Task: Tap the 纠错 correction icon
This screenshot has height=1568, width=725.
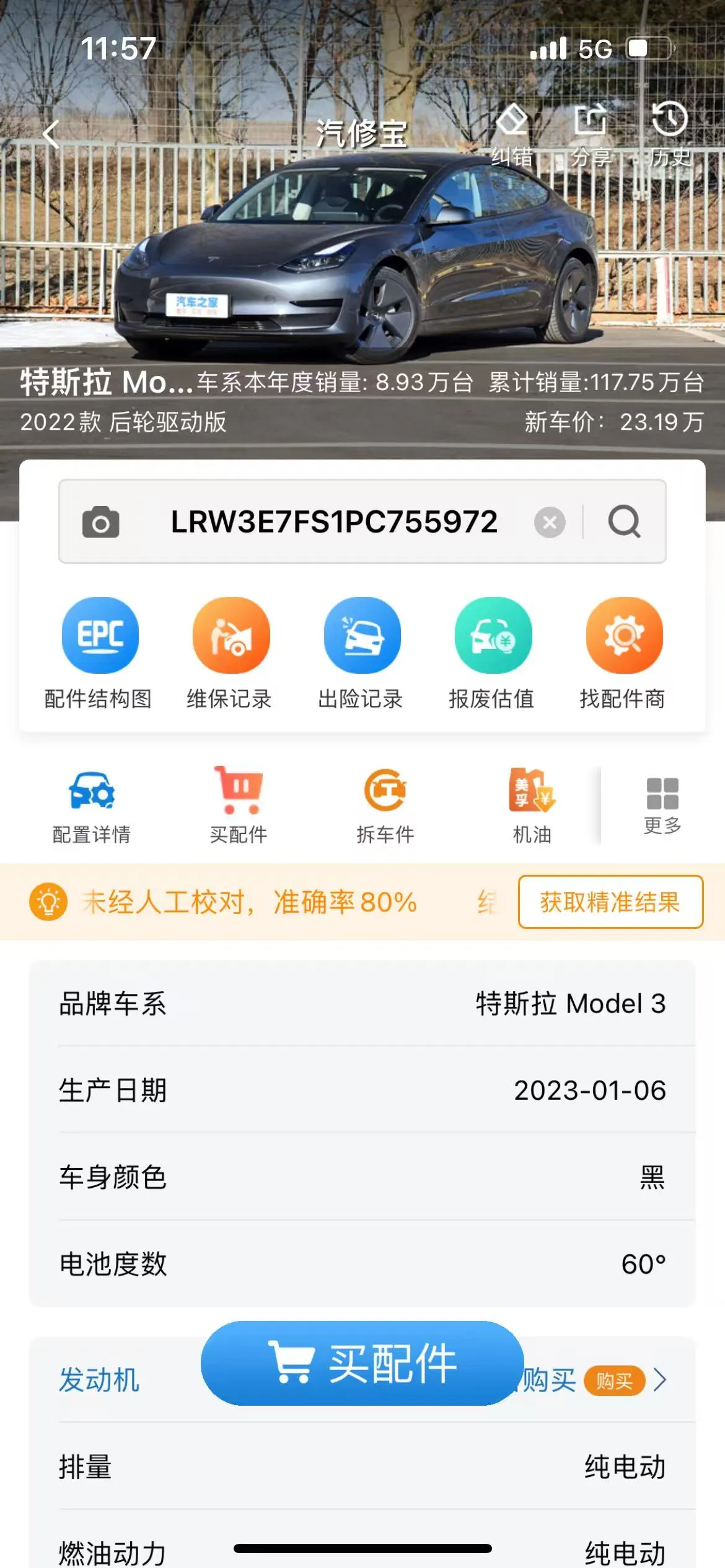Action: click(512, 134)
